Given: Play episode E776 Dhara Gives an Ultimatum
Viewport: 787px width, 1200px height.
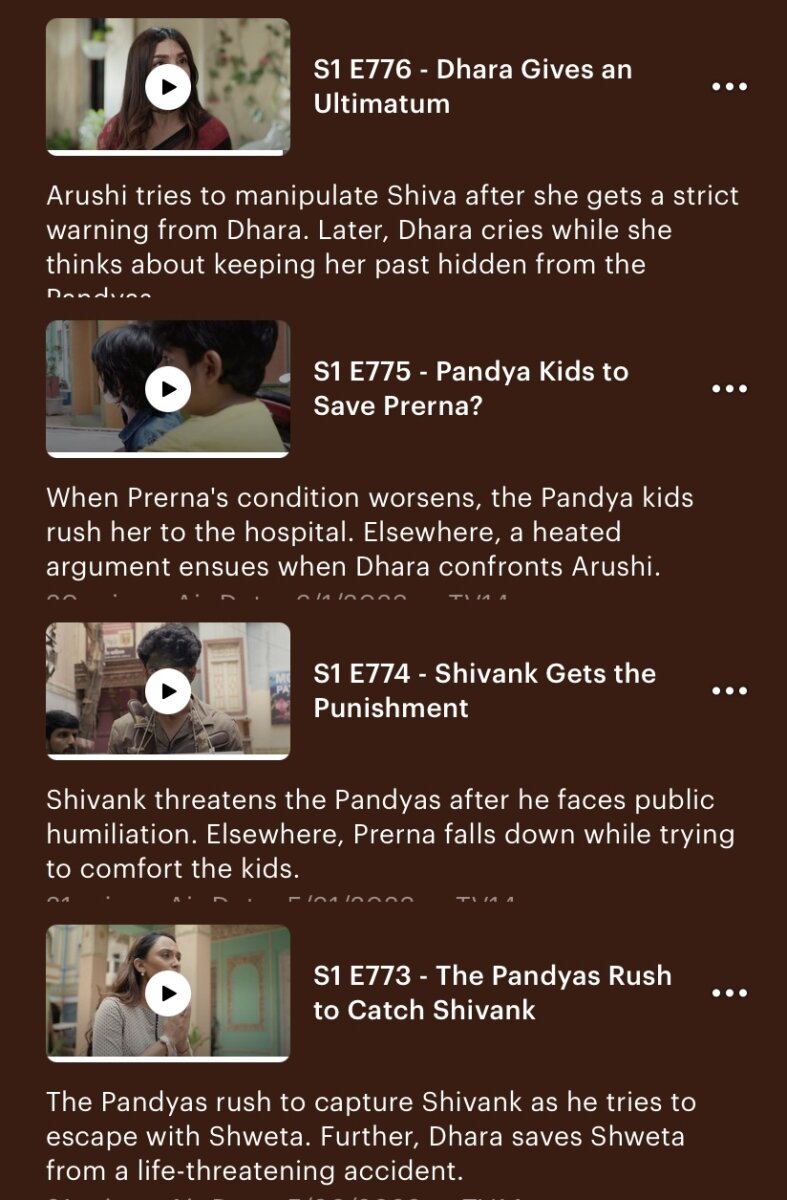Looking at the screenshot, I should pyautogui.click(x=168, y=87).
